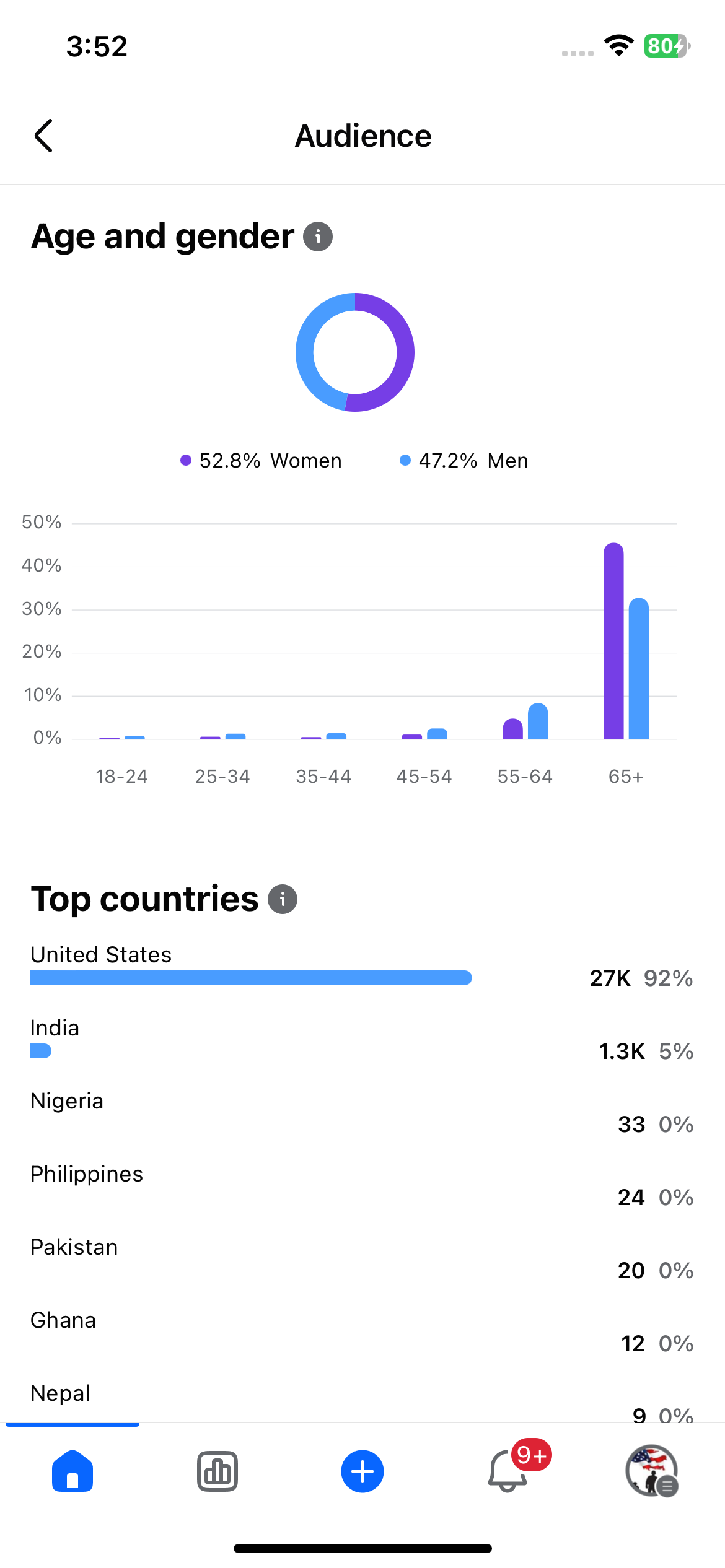Open the Age and gender info icon

click(318, 237)
